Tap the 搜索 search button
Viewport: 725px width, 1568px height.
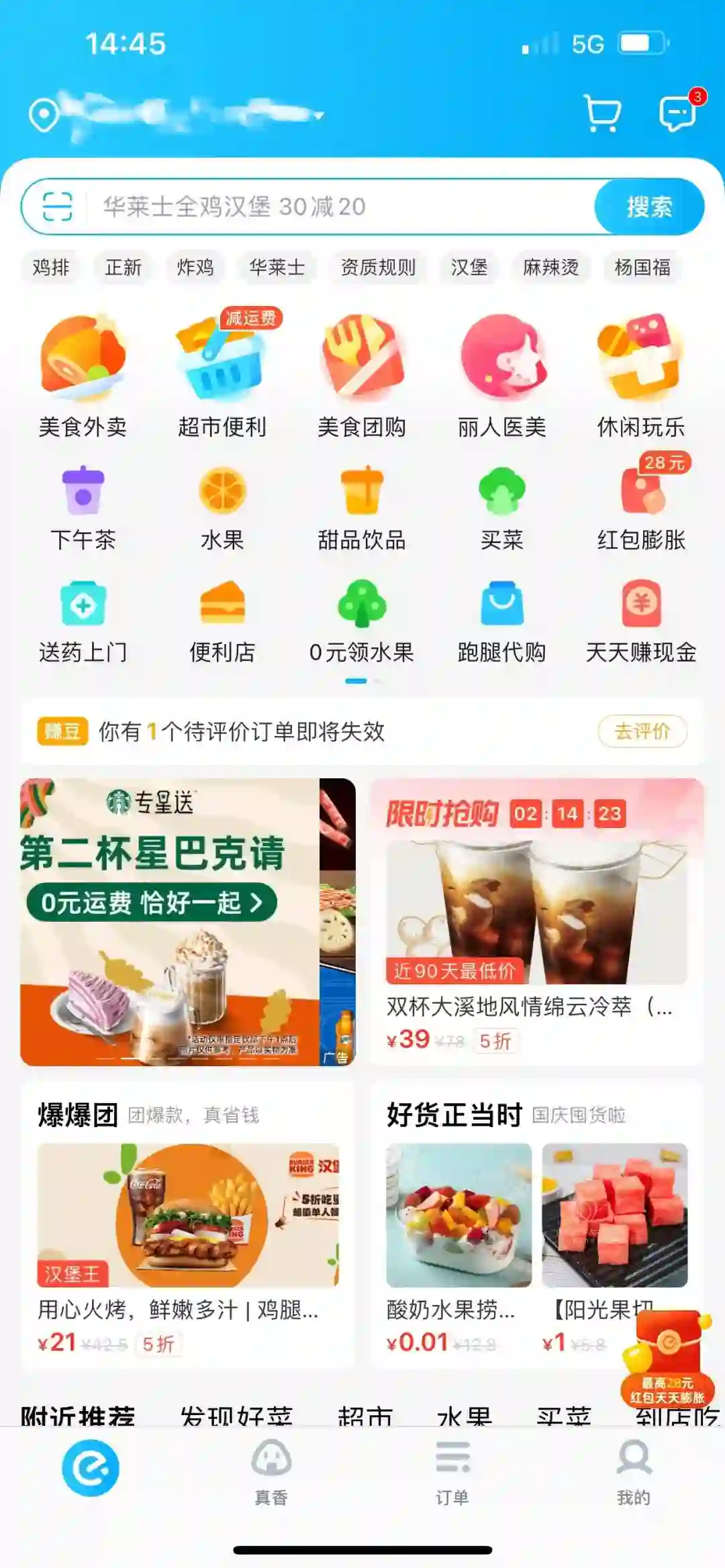[x=648, y=207]
